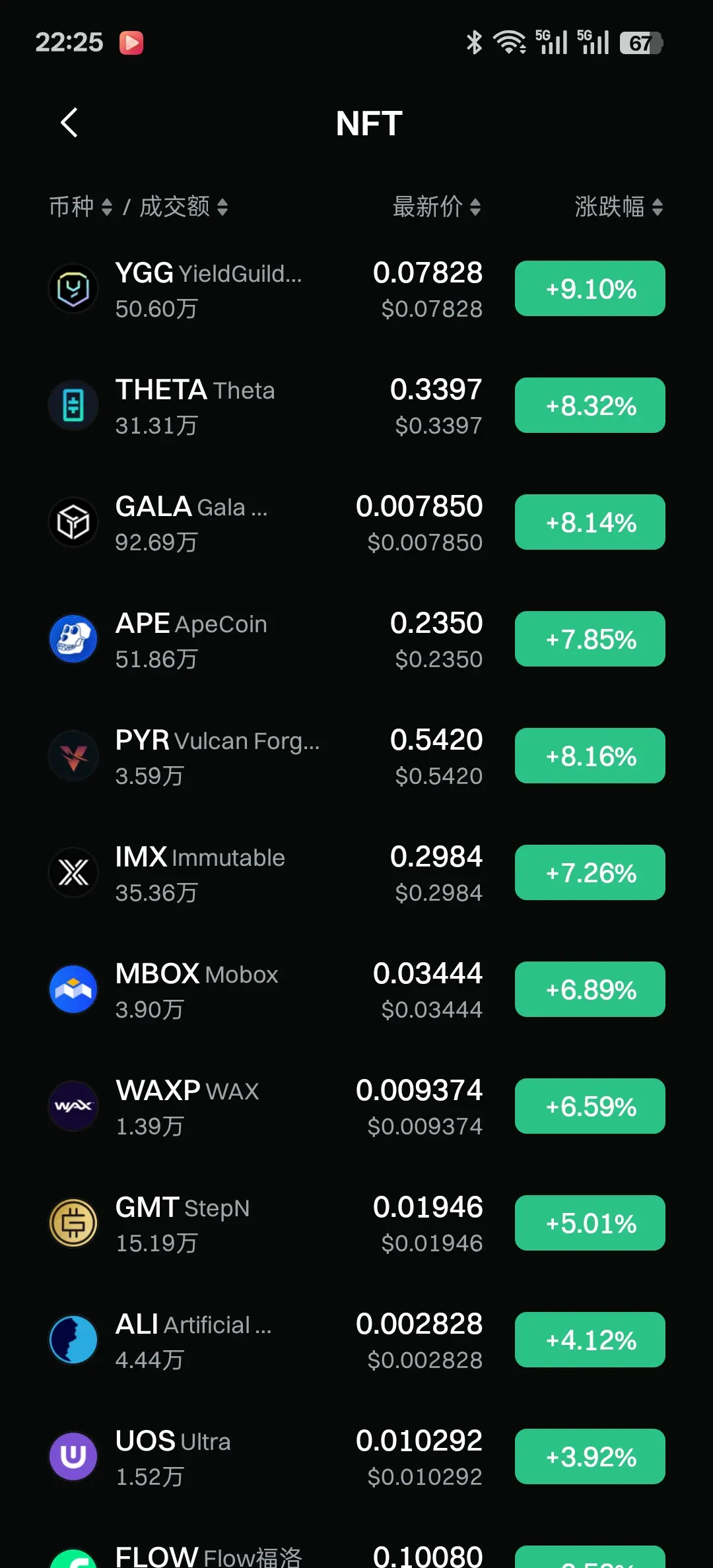The image size is (713, 1568).
Task: Open the APE ApeCoin row
Action: pos(356,639)
